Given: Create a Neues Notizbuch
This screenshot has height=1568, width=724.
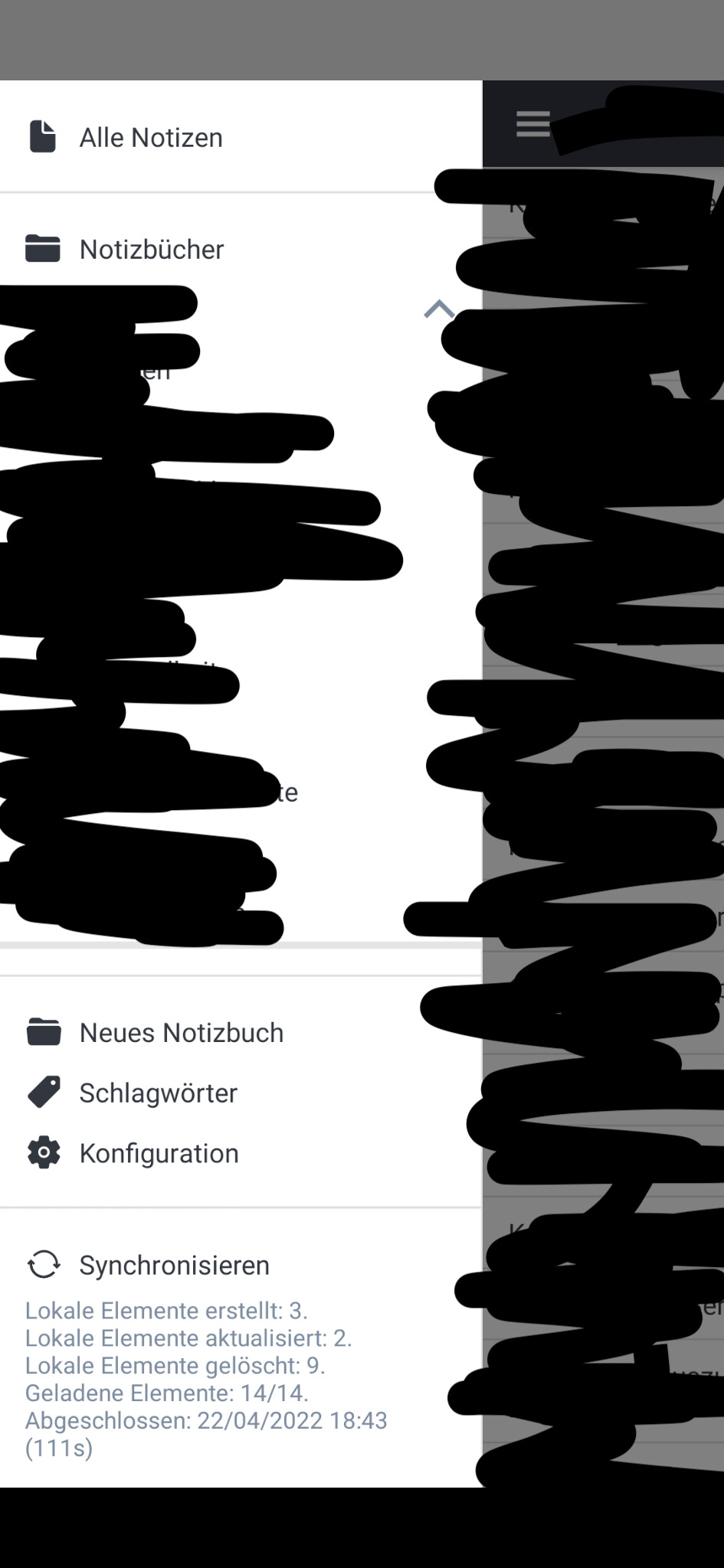Looking at the screenshot, I should point(241,1033).
